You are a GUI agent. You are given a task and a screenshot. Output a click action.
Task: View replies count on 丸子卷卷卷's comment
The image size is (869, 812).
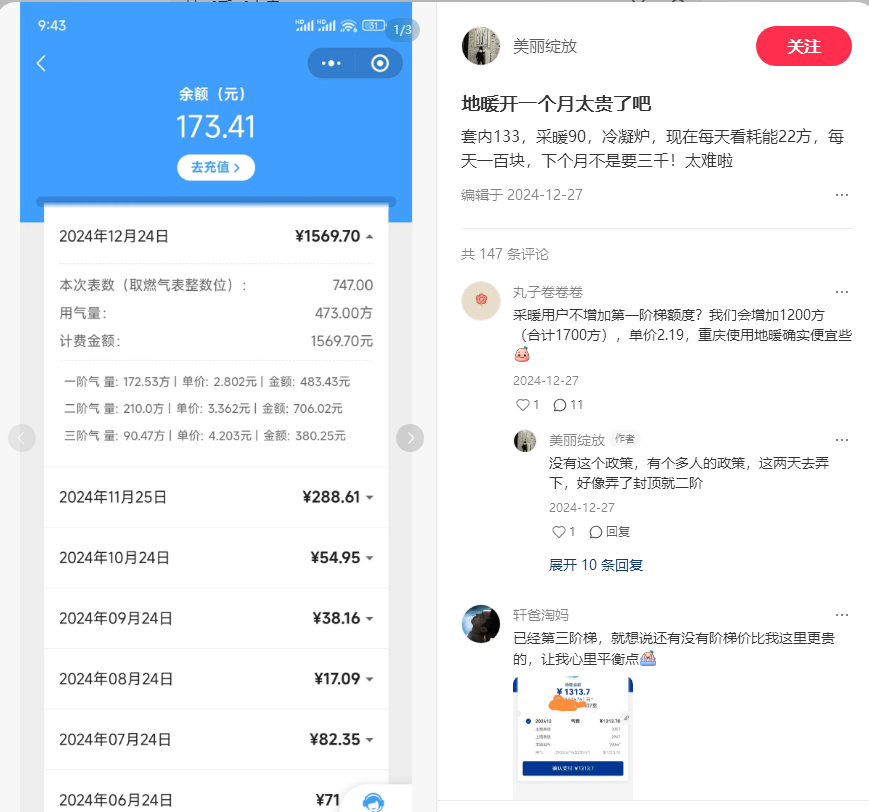tap(568, 405)
